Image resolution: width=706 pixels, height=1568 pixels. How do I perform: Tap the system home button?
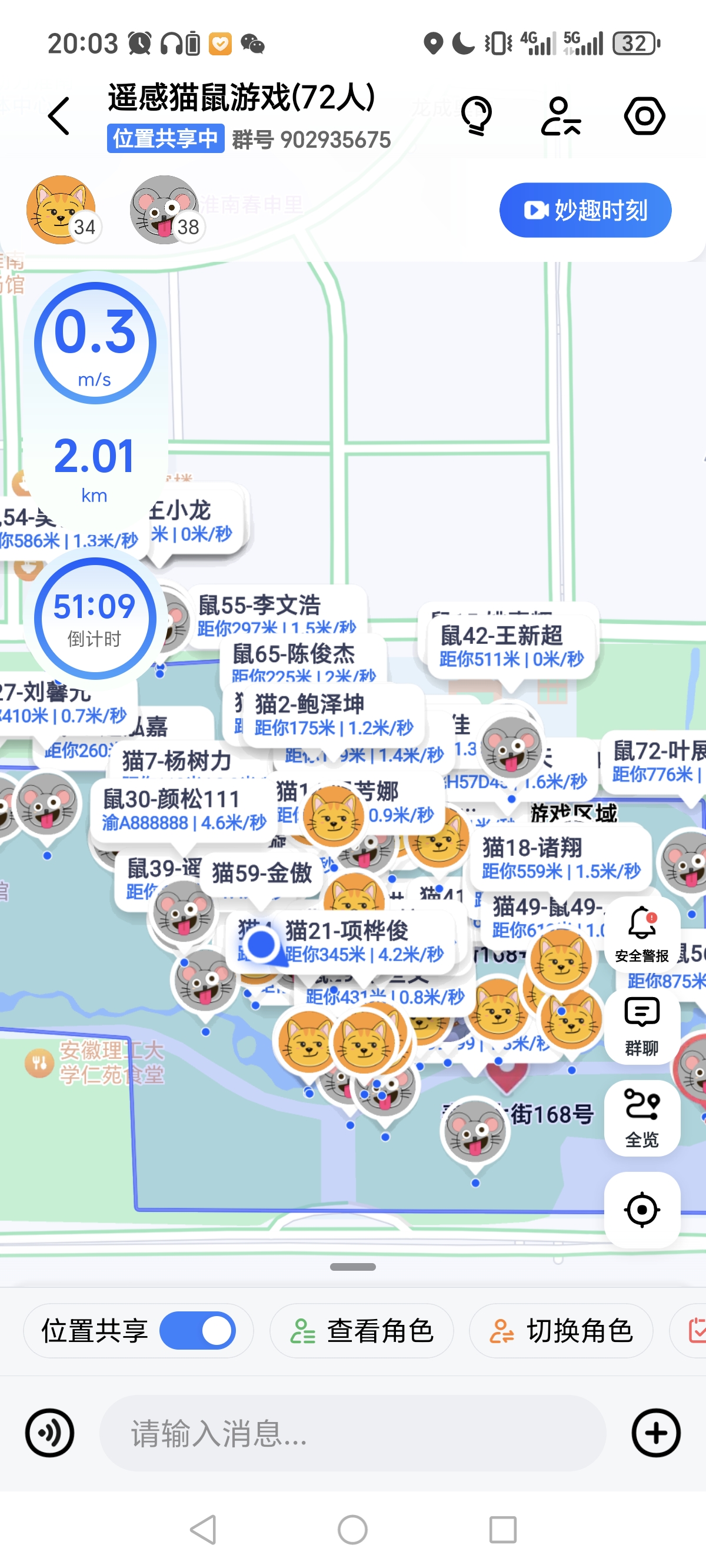pos(352,1529)
